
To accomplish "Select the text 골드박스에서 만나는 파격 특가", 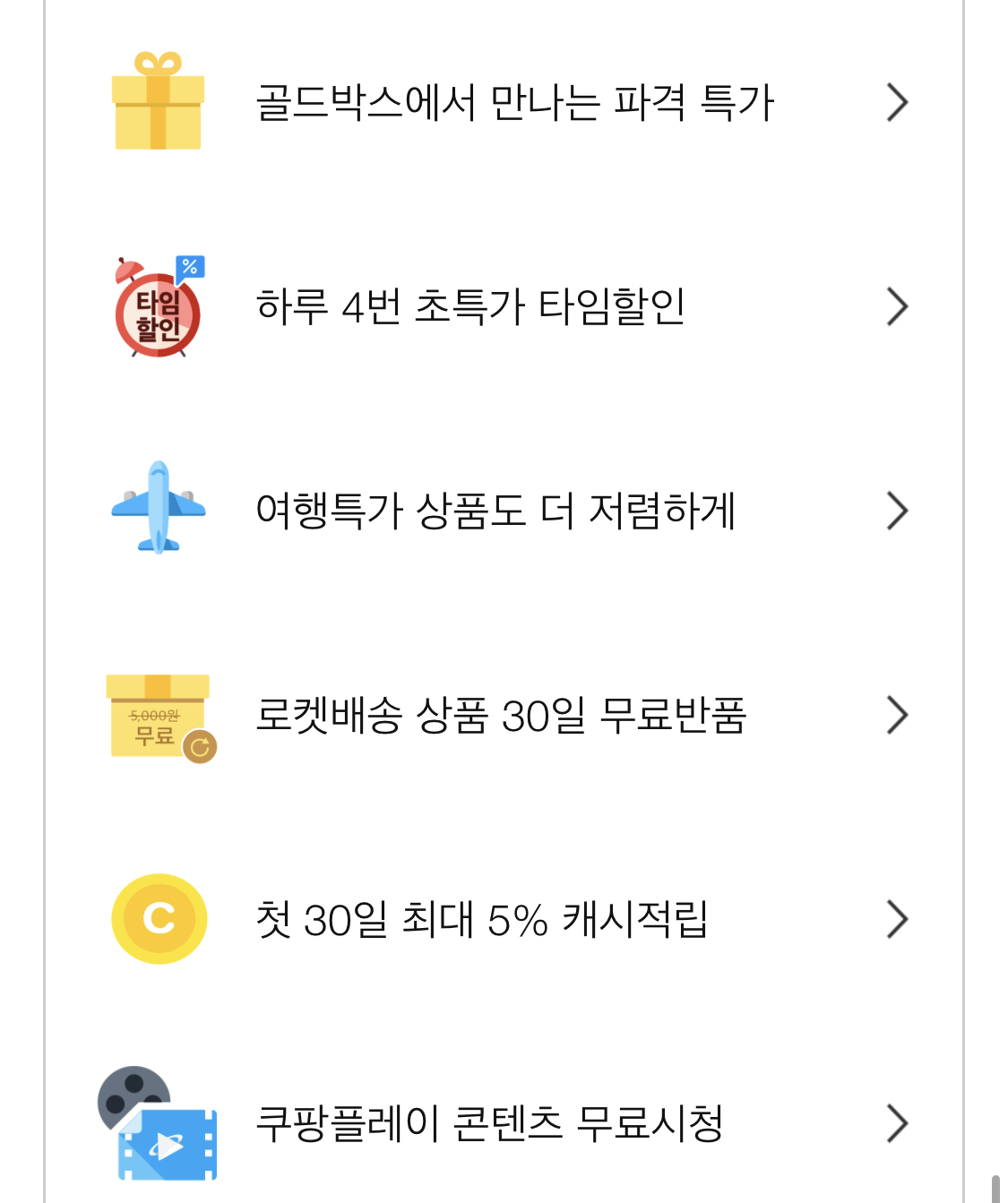I will pos(518,103).
